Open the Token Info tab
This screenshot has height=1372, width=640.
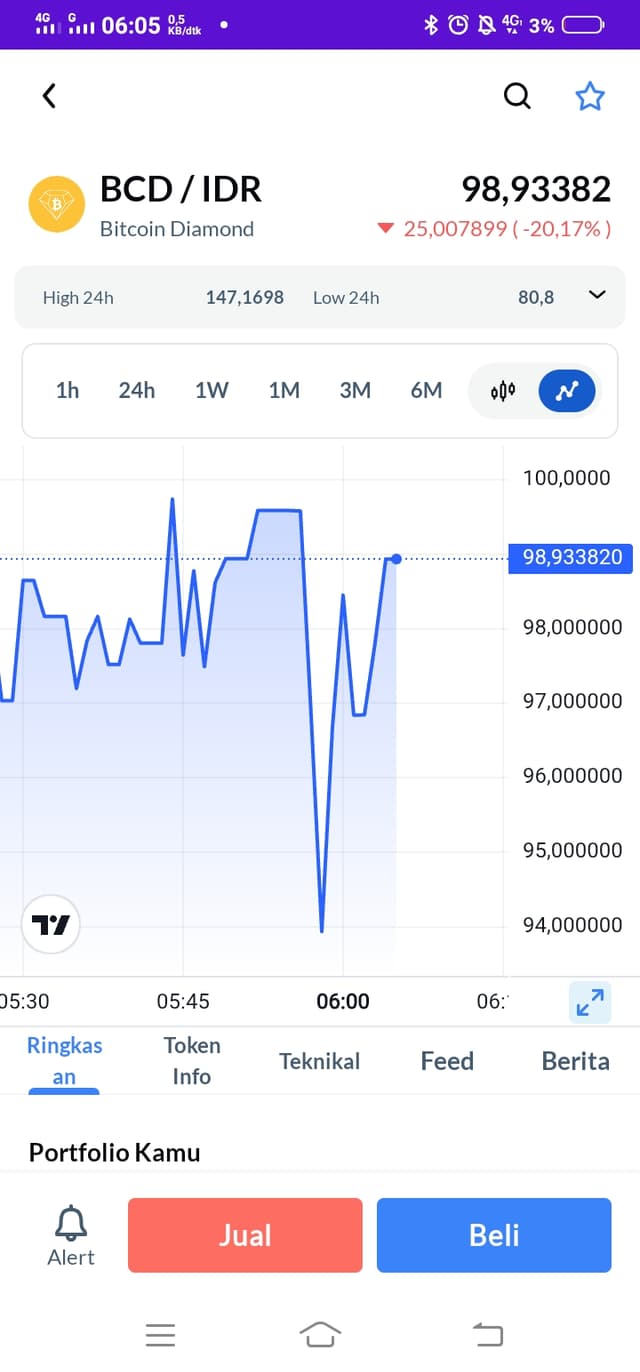192,1061
